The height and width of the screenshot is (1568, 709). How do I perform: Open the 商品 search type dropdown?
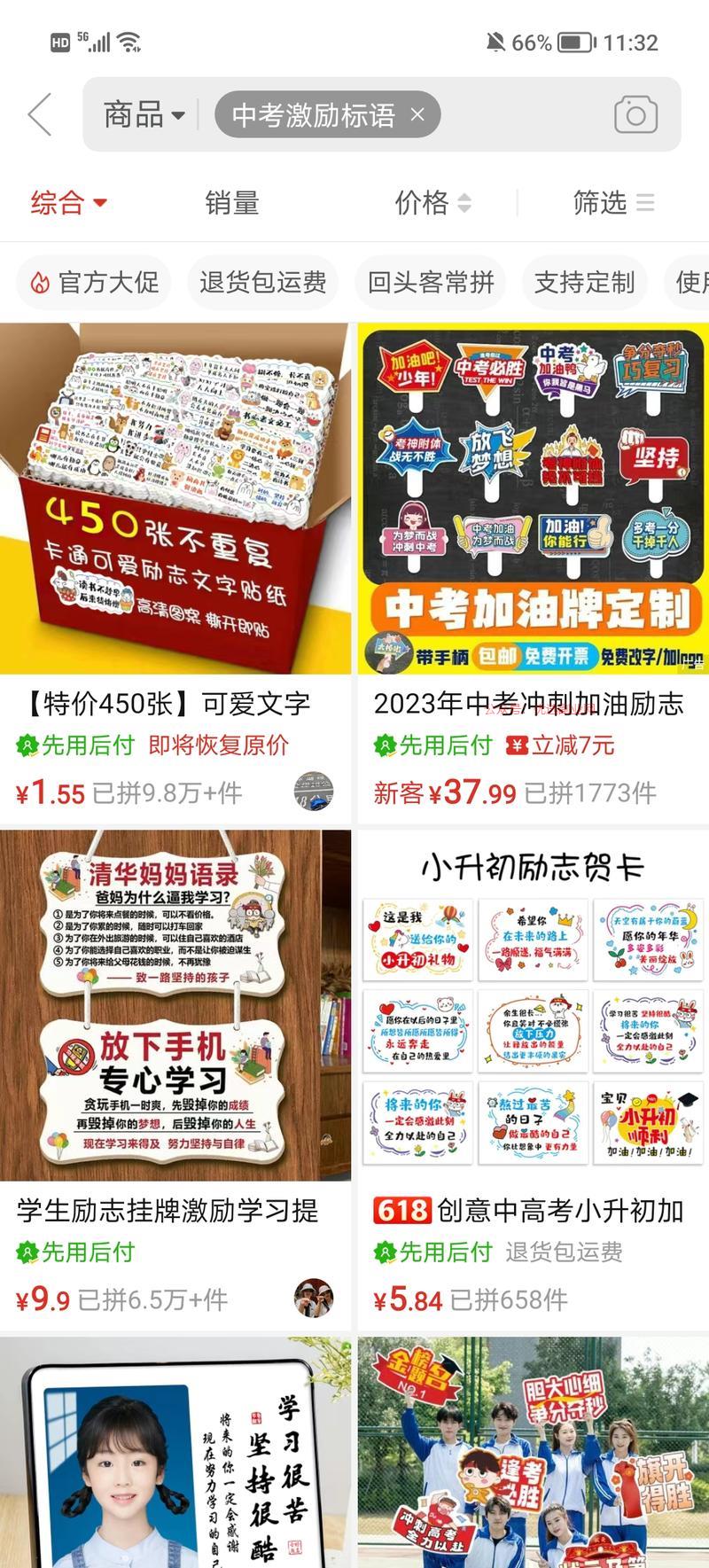(x=144, y=115)
